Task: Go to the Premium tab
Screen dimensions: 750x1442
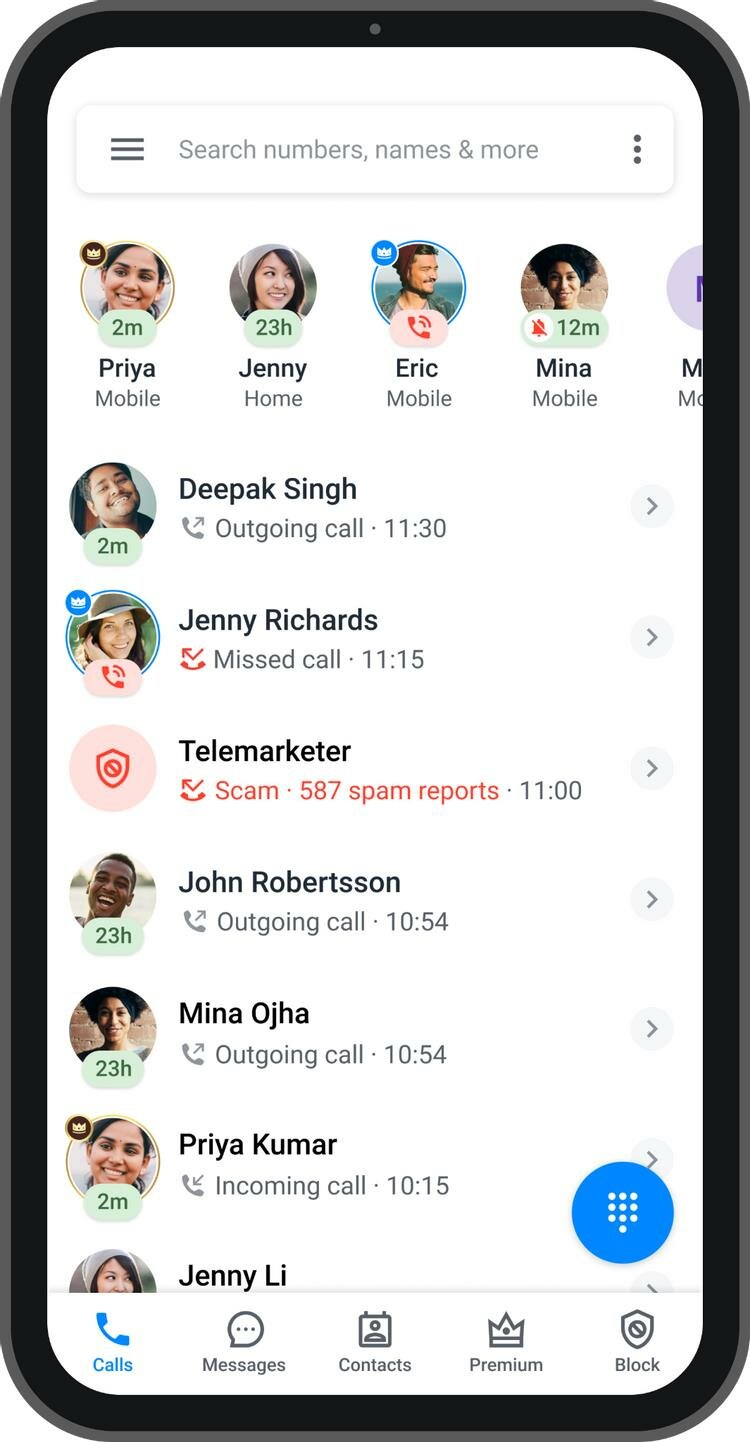Action: click(x=506, y=1343)
